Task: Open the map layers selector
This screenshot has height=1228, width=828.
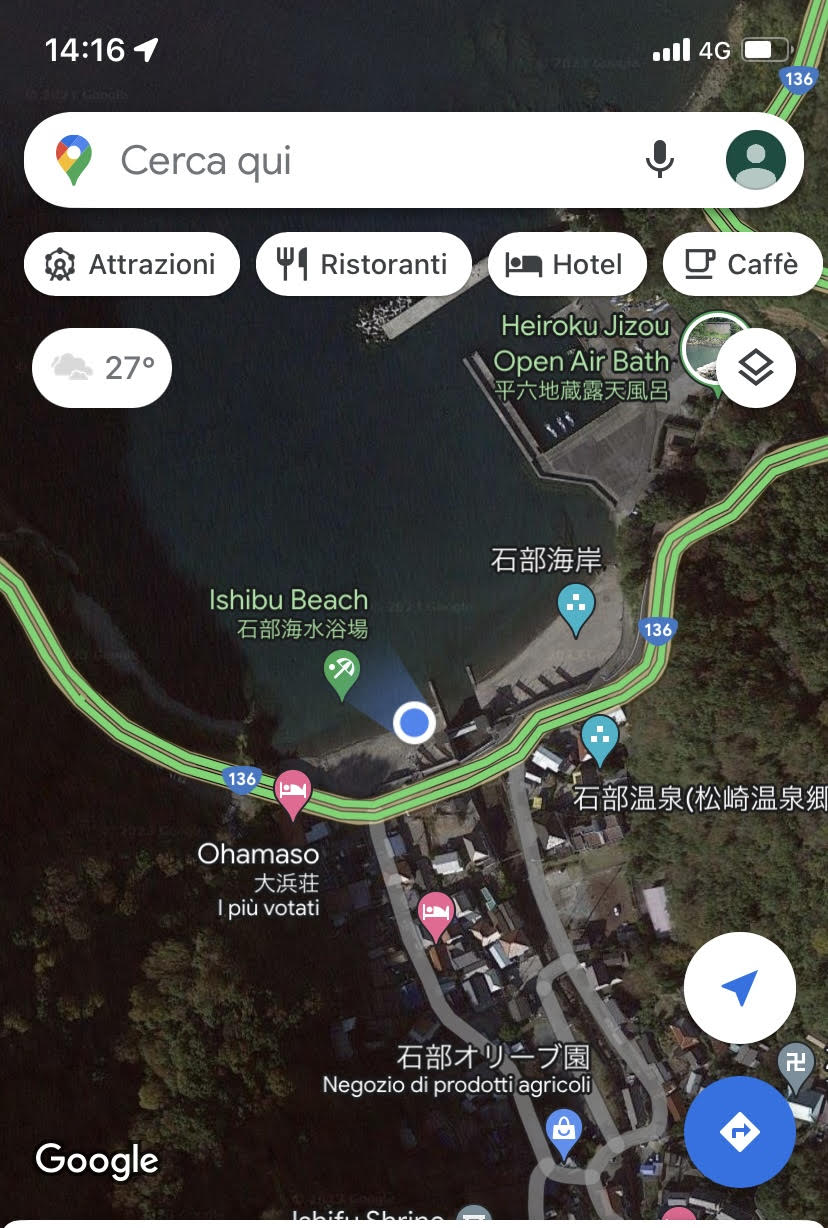Action: click(x=756, y=367)
